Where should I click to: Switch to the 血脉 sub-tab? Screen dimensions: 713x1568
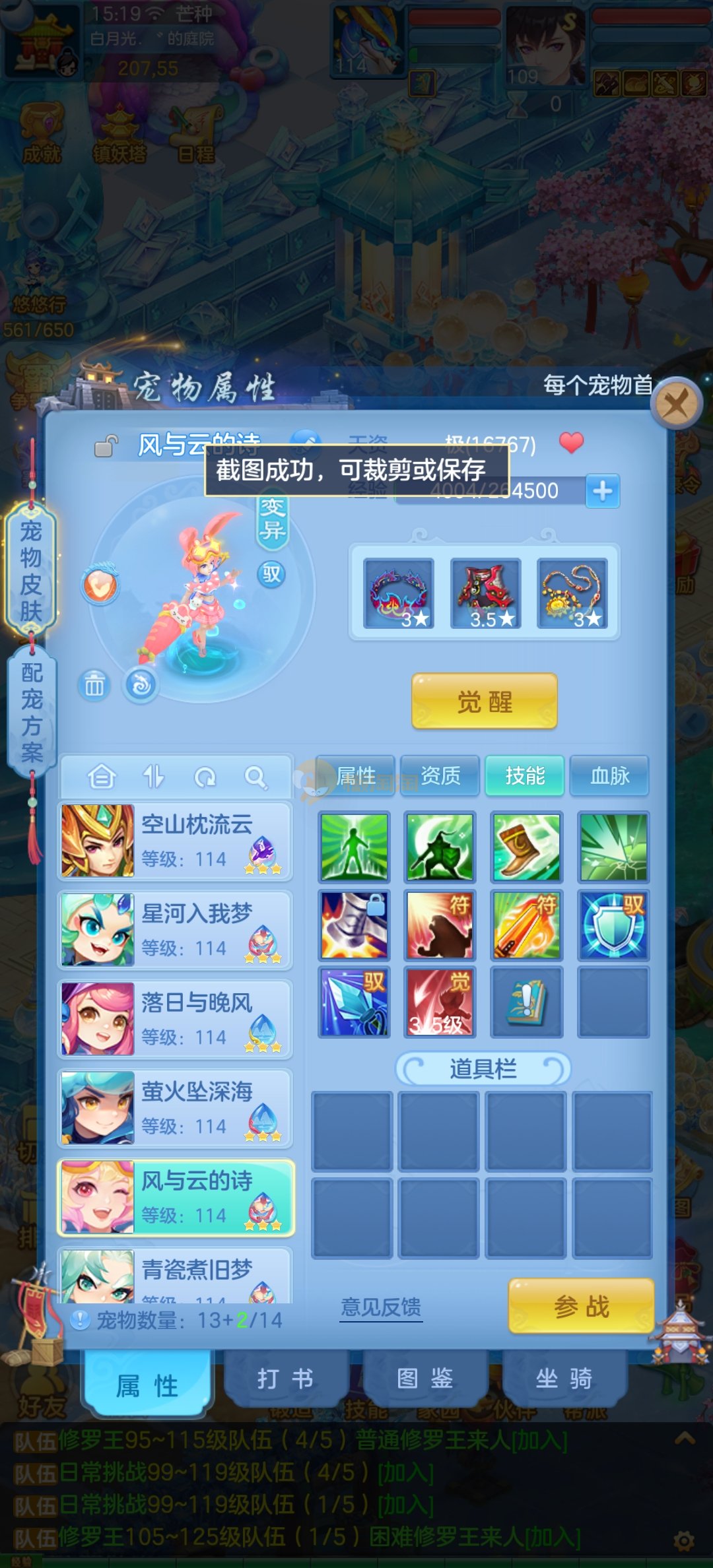pyautogui.click(x=609, y=776)
